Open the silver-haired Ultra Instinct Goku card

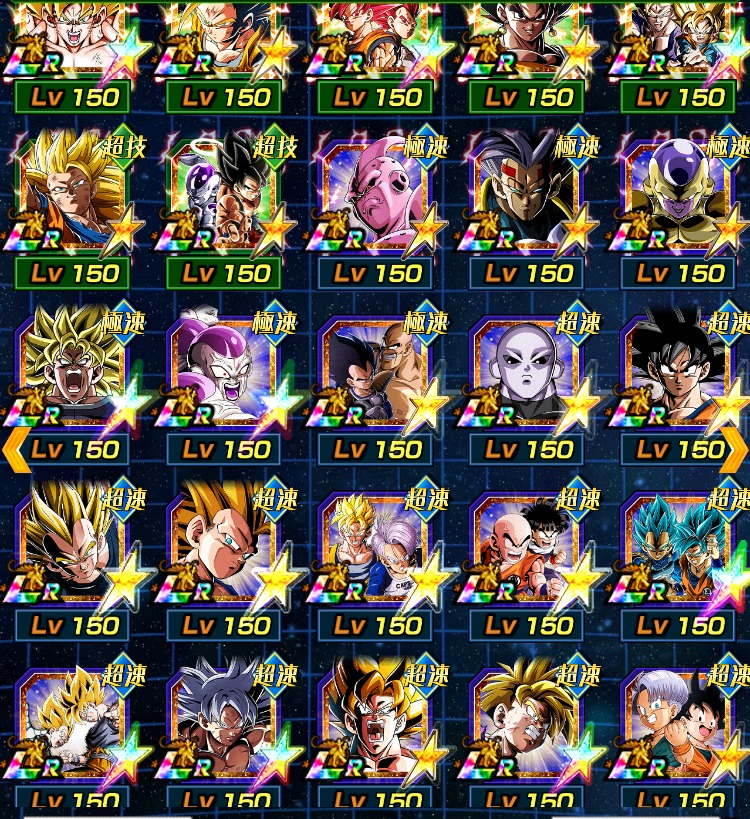pyautogui.click(x=225, y=722)
